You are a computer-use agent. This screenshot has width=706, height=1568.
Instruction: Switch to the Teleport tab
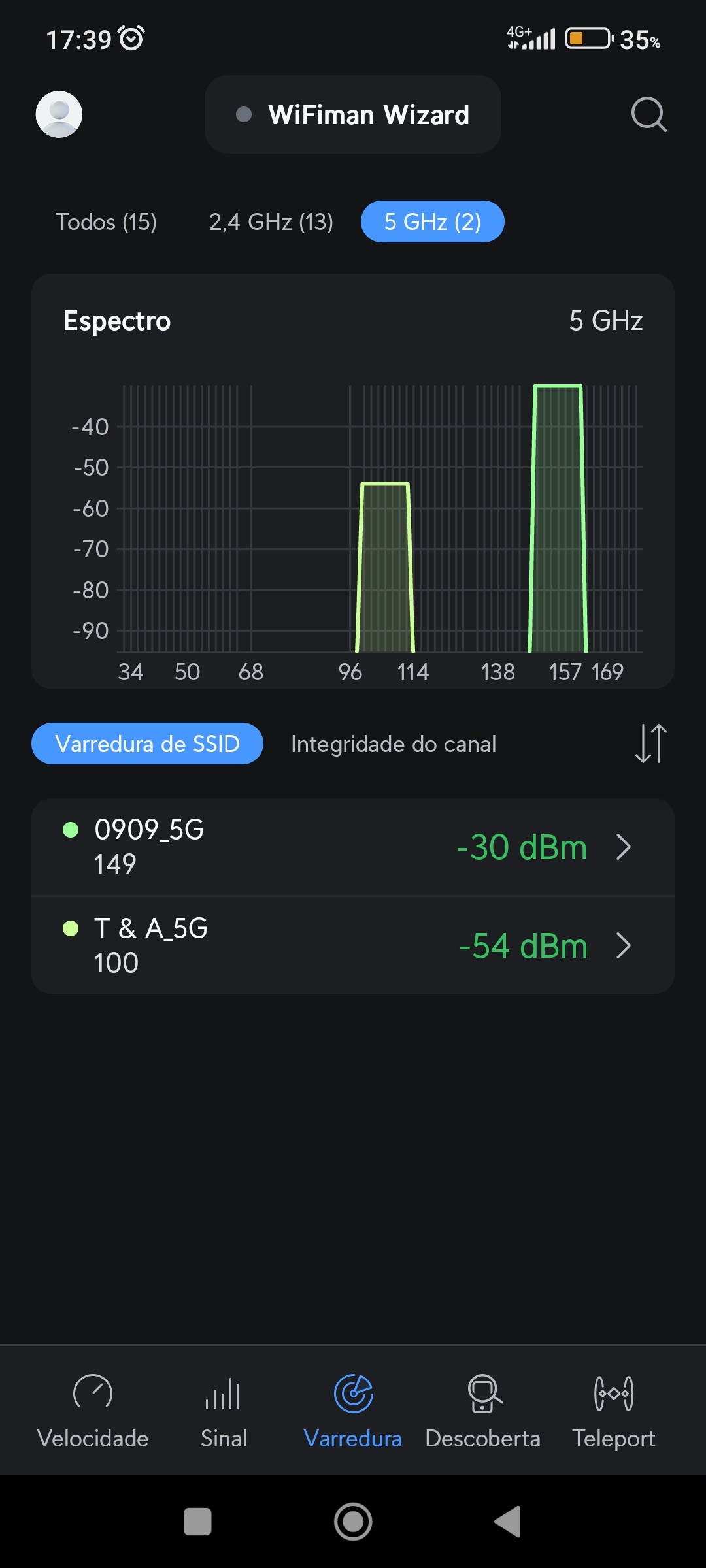(x=613, y=1410)
